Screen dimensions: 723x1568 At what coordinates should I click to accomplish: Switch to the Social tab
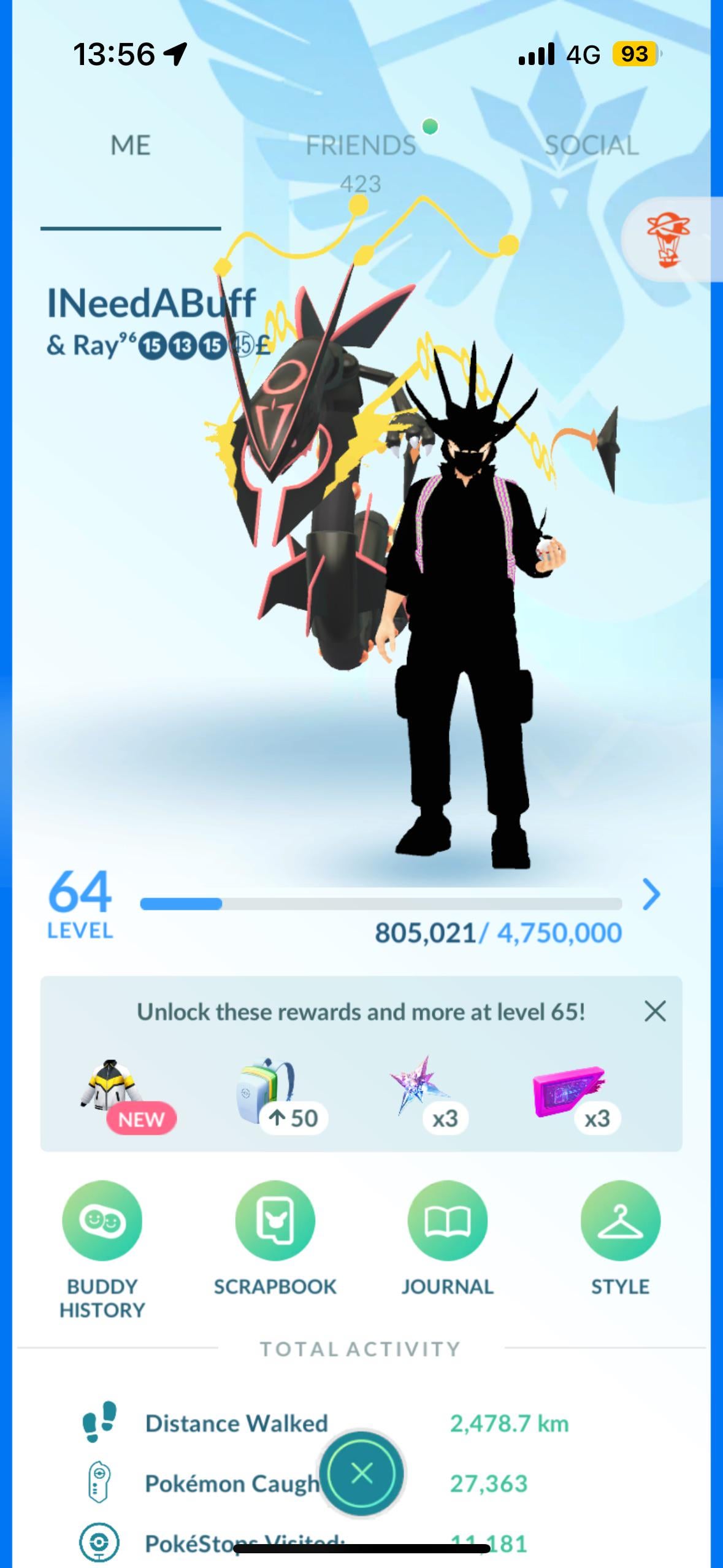591,146
